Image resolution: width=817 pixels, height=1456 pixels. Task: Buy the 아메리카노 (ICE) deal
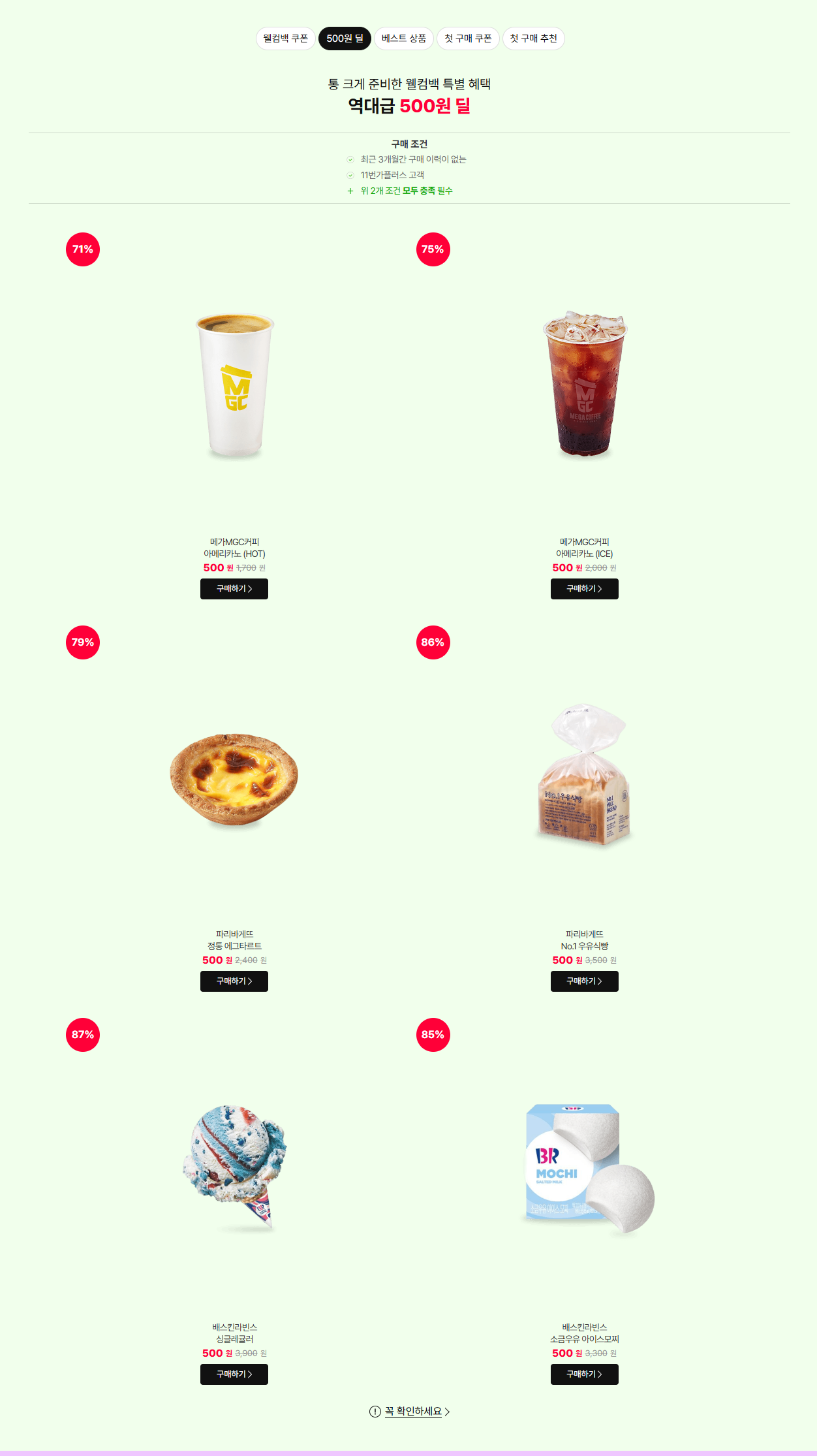(584, 589)
